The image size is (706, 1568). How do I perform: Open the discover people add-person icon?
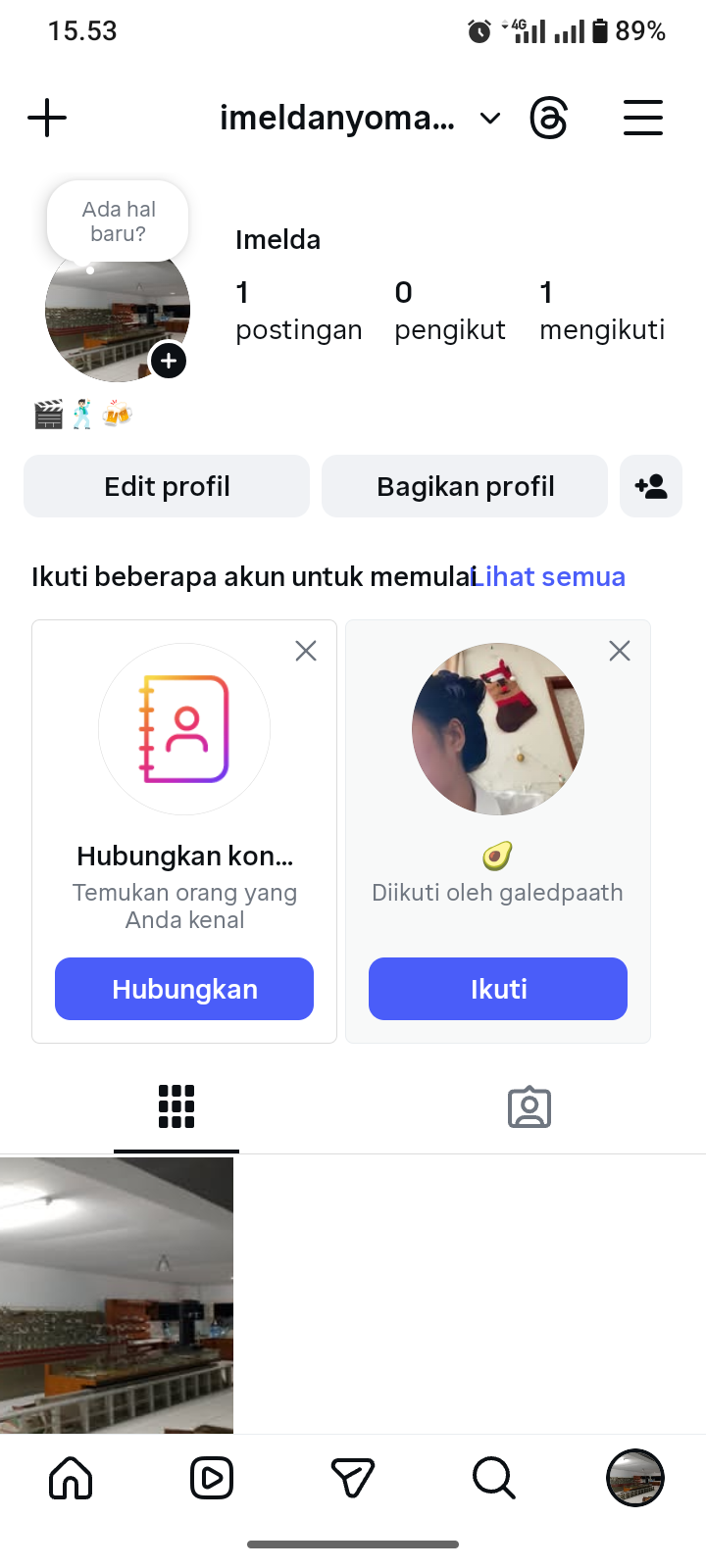click(651, 486)
